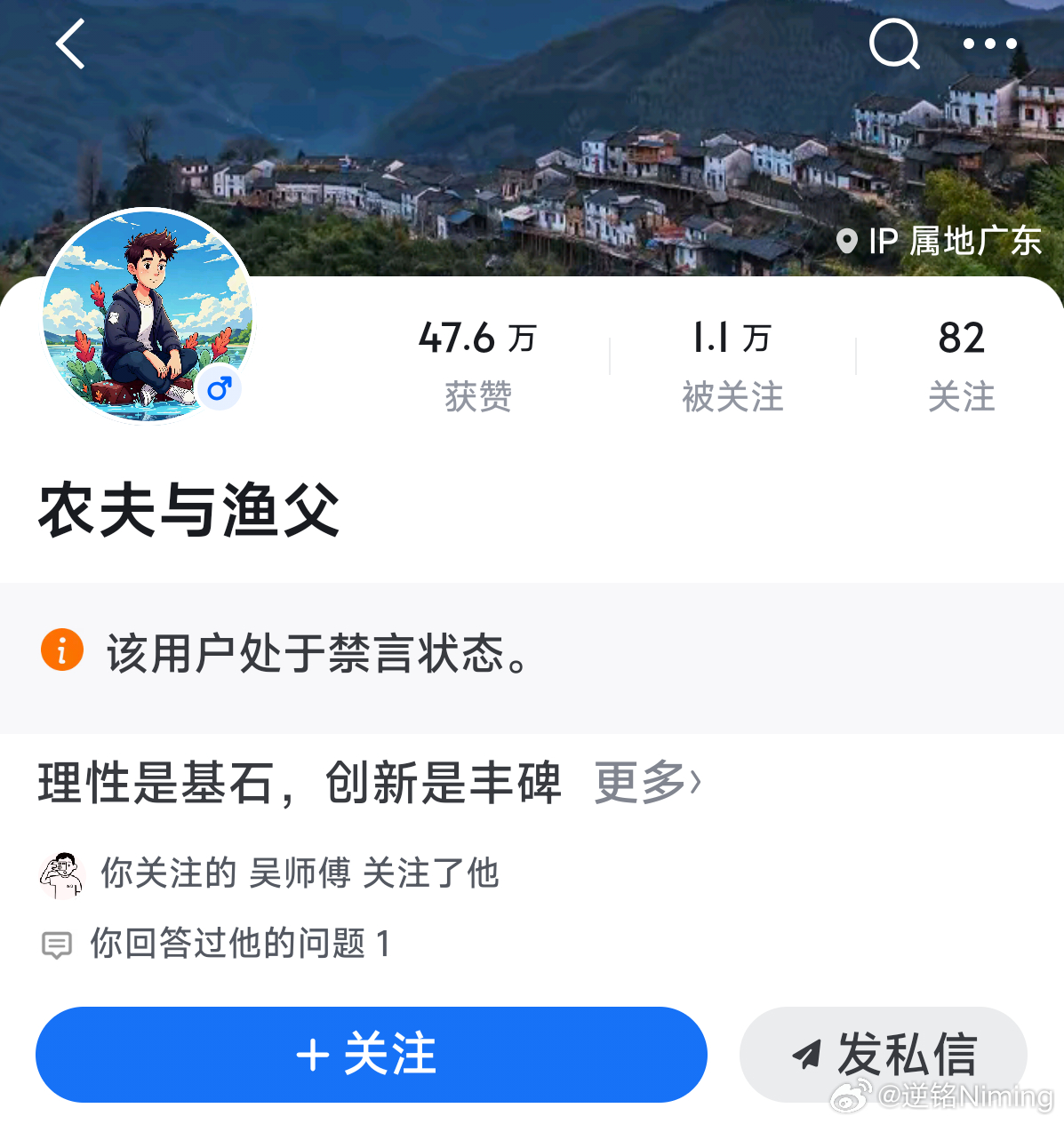Click the profile avatar illustration
Image resolution: width=1064 pixels, height=1124 pixels.
[148, 315]
